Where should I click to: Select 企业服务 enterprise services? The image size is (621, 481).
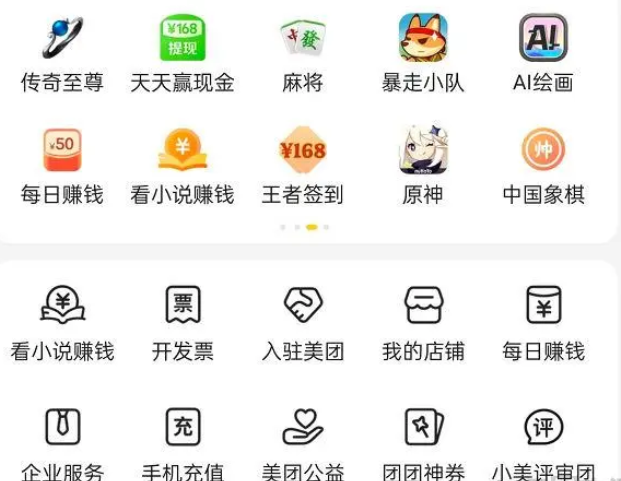click(62, 428)
